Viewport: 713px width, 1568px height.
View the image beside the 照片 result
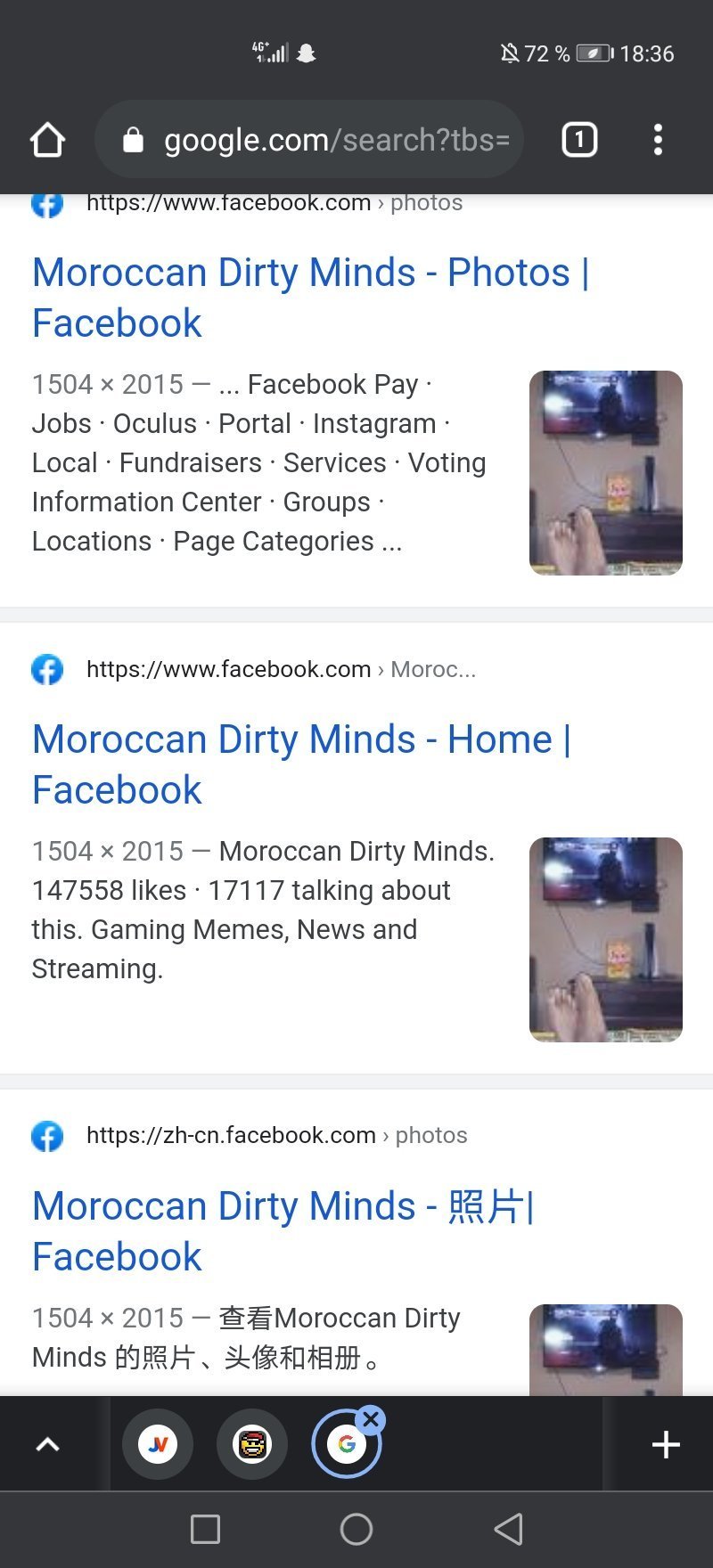606,1350
